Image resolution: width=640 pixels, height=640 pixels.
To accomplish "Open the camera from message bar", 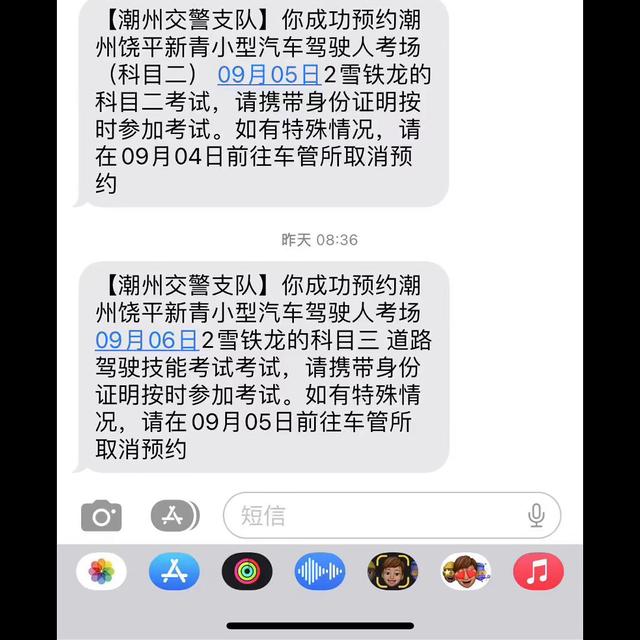I will coord(101,516).
